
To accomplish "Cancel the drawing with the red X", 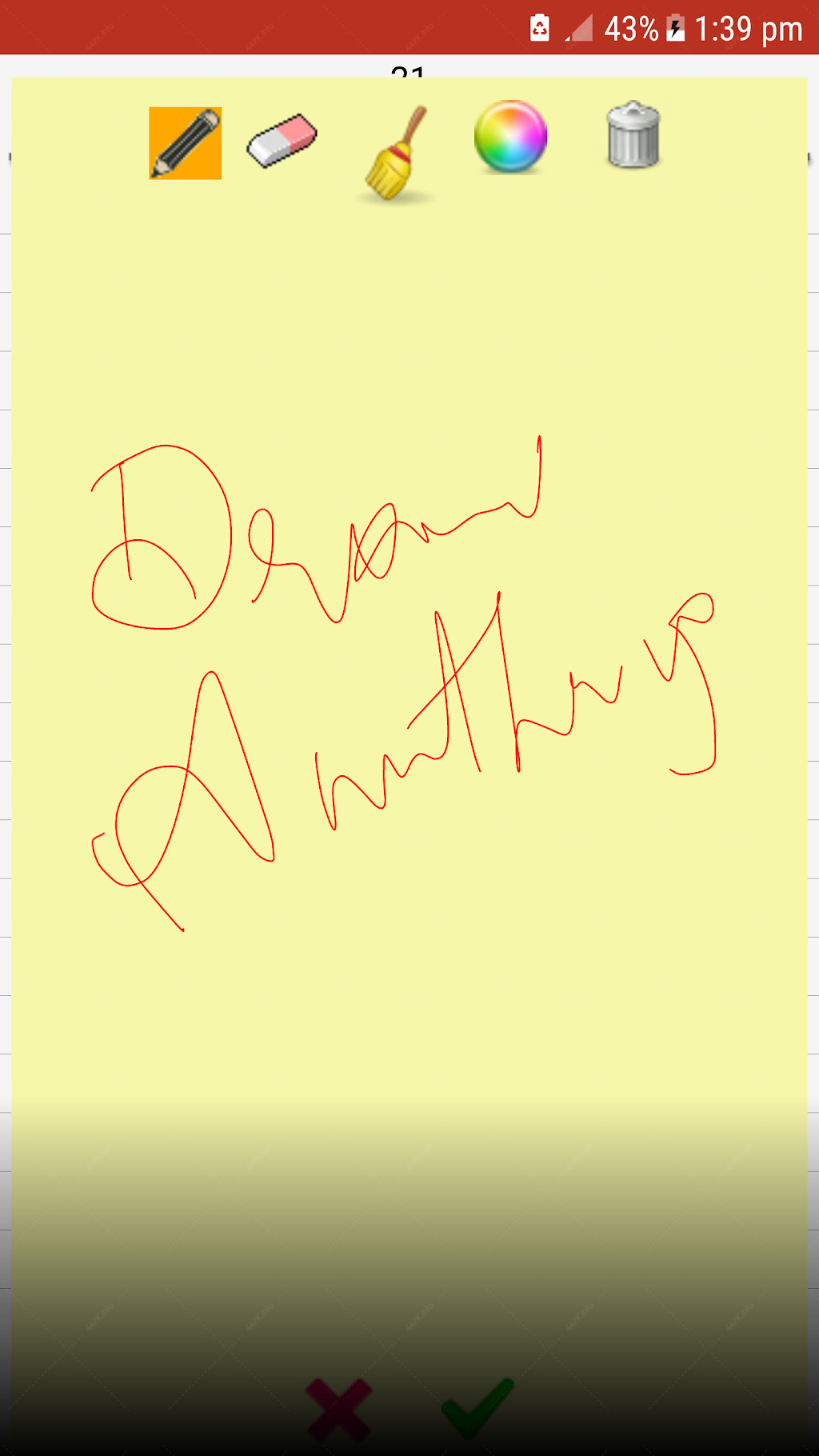I will pos(339,1410).
